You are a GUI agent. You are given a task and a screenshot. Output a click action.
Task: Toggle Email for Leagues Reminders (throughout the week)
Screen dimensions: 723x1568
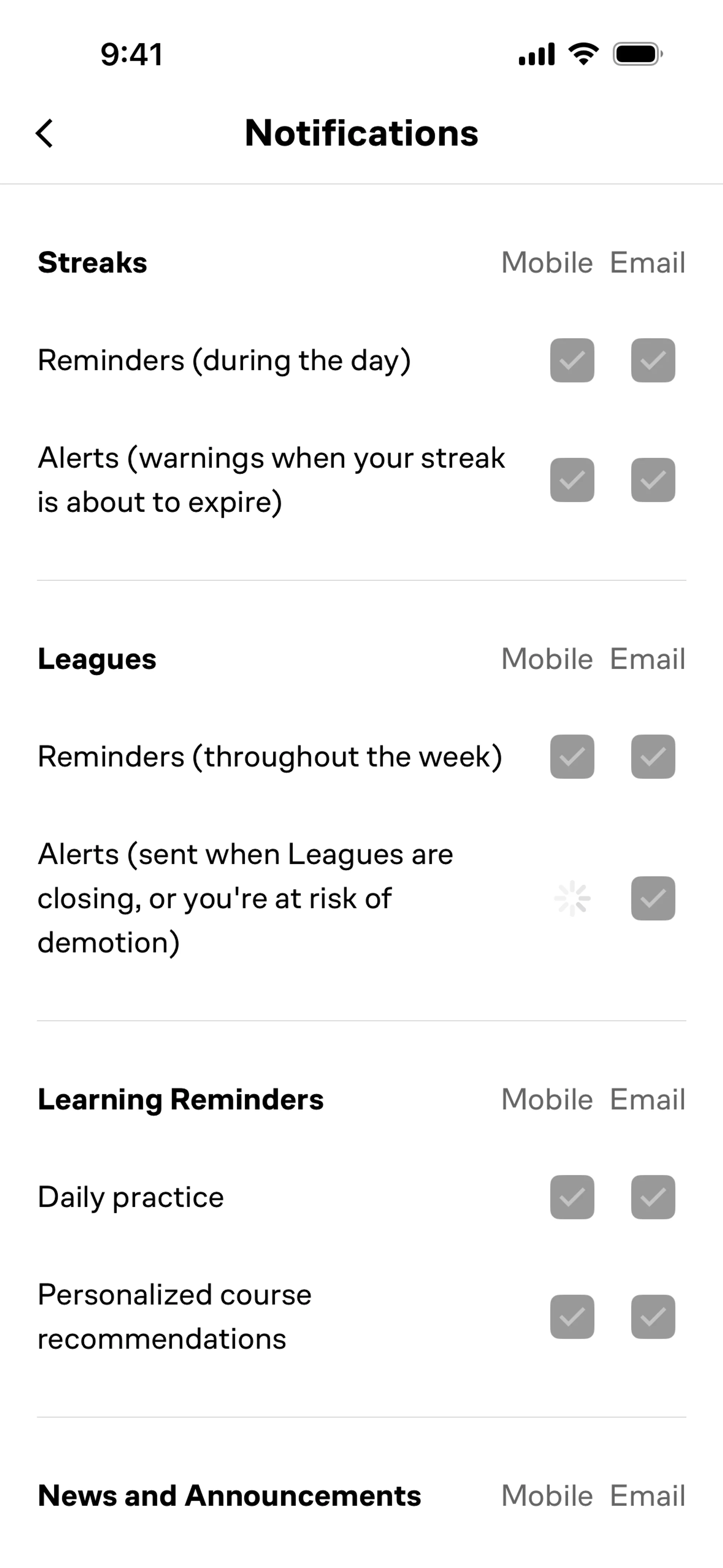(653, 756)
